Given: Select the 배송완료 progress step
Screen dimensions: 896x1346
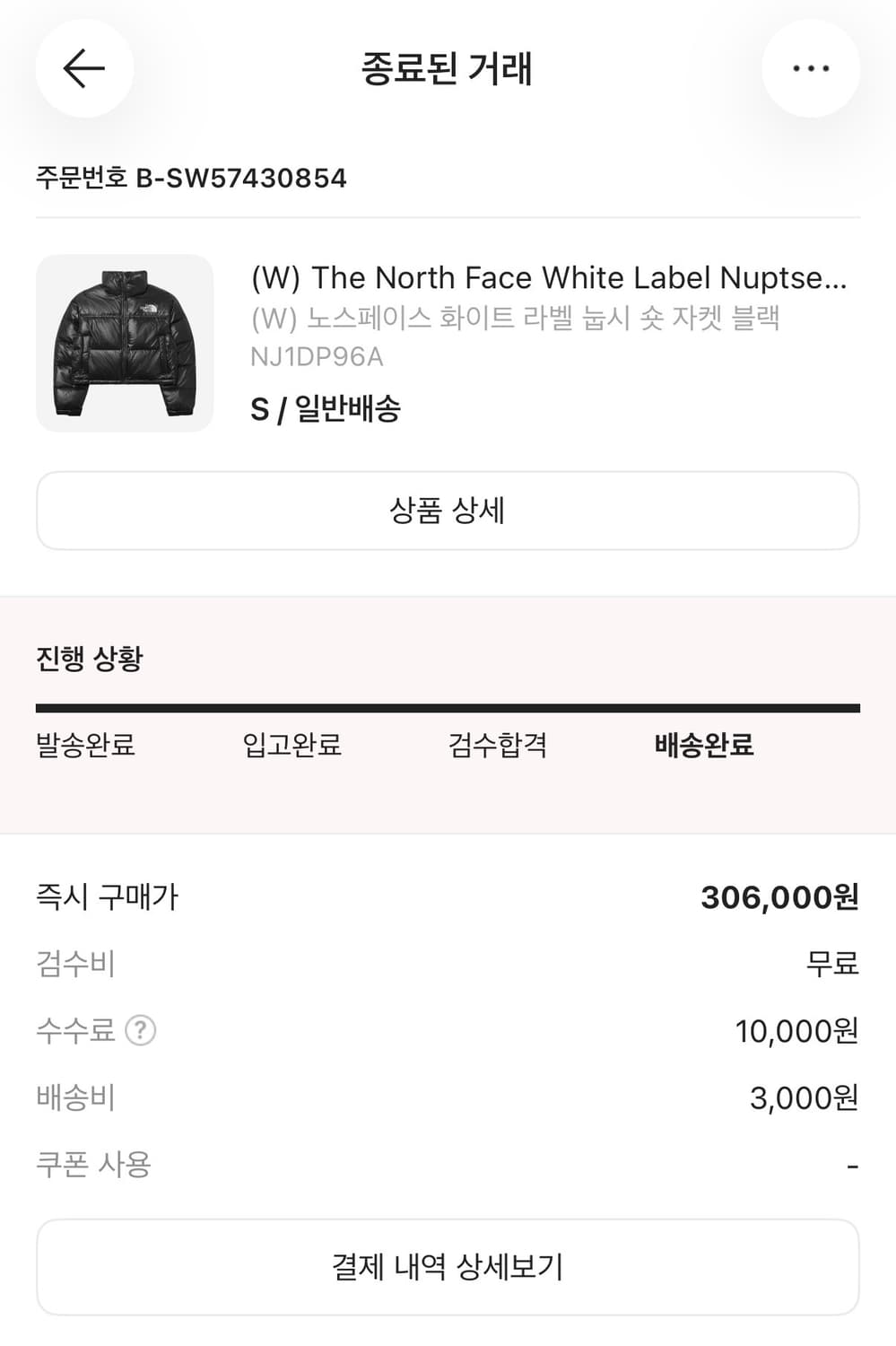Looking at the screenshot, I should pyautogui.click(x=703, y=745).
